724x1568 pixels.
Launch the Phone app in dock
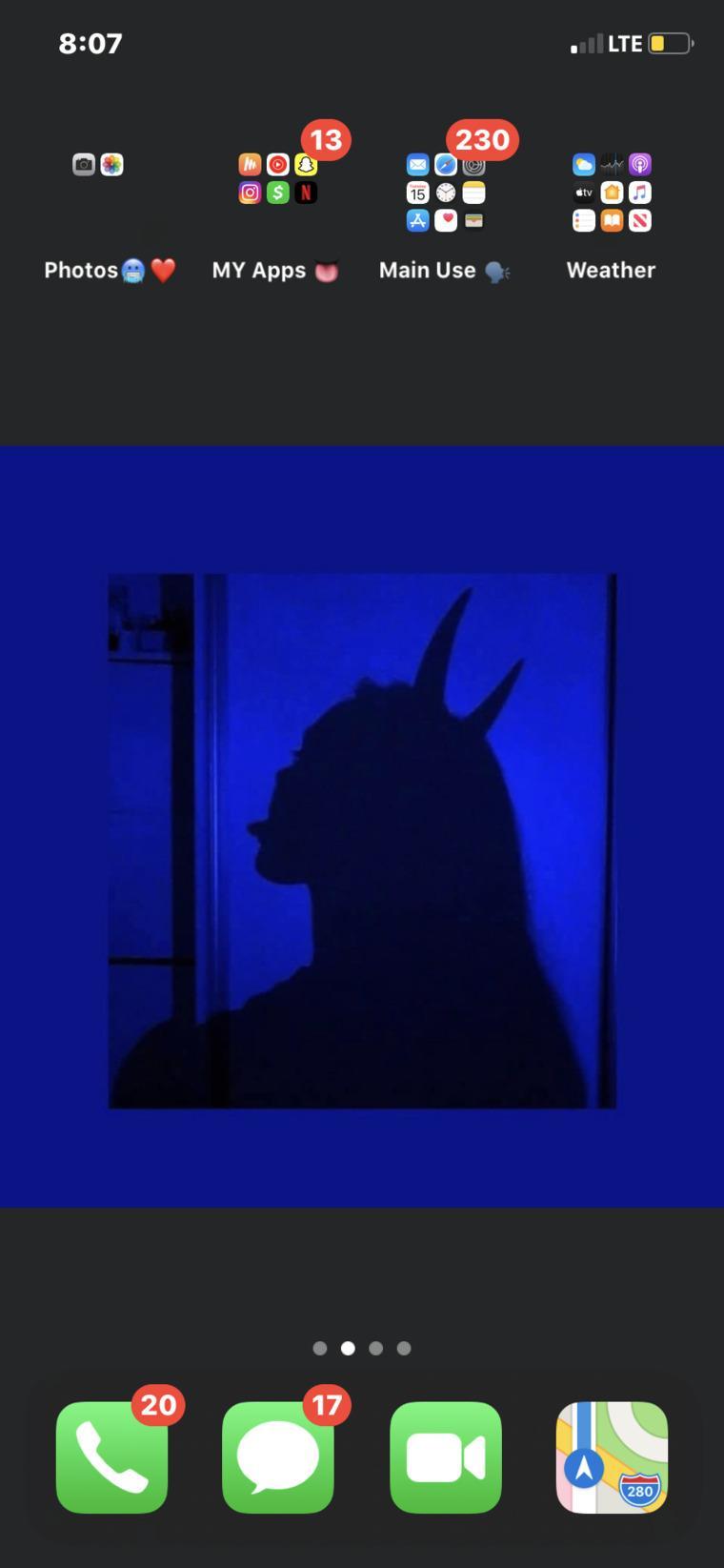tap(111, 1456)
